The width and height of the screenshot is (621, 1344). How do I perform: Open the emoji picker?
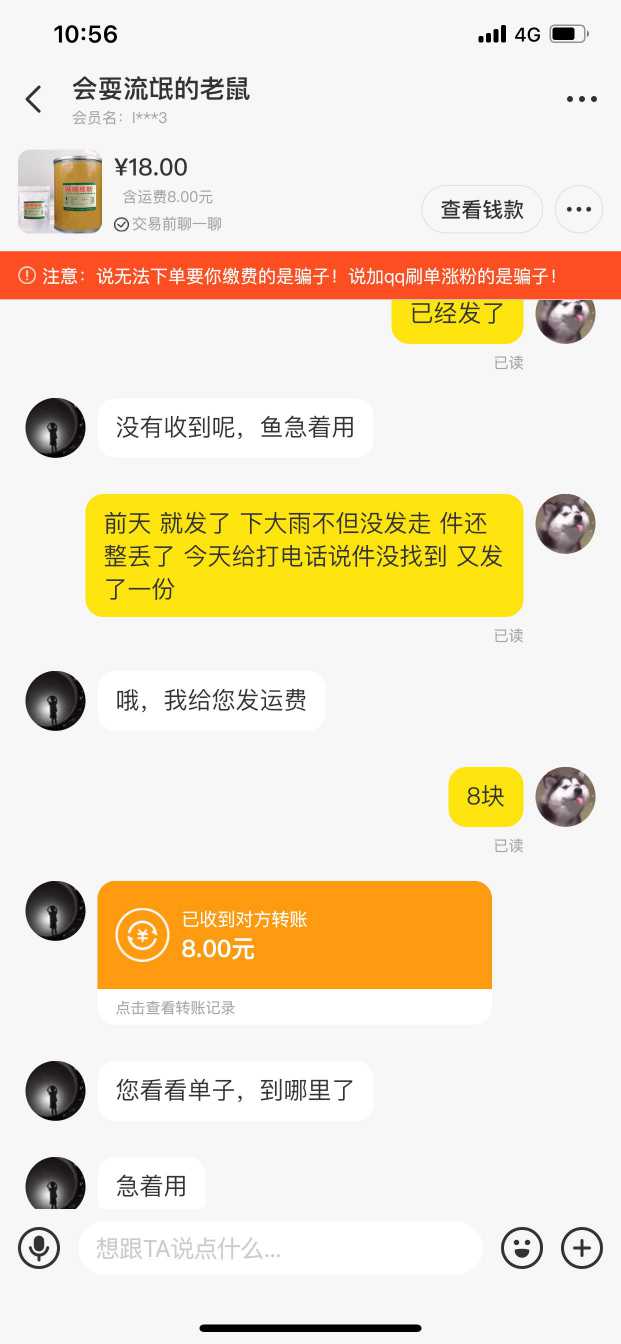(x=522, y=1247)
